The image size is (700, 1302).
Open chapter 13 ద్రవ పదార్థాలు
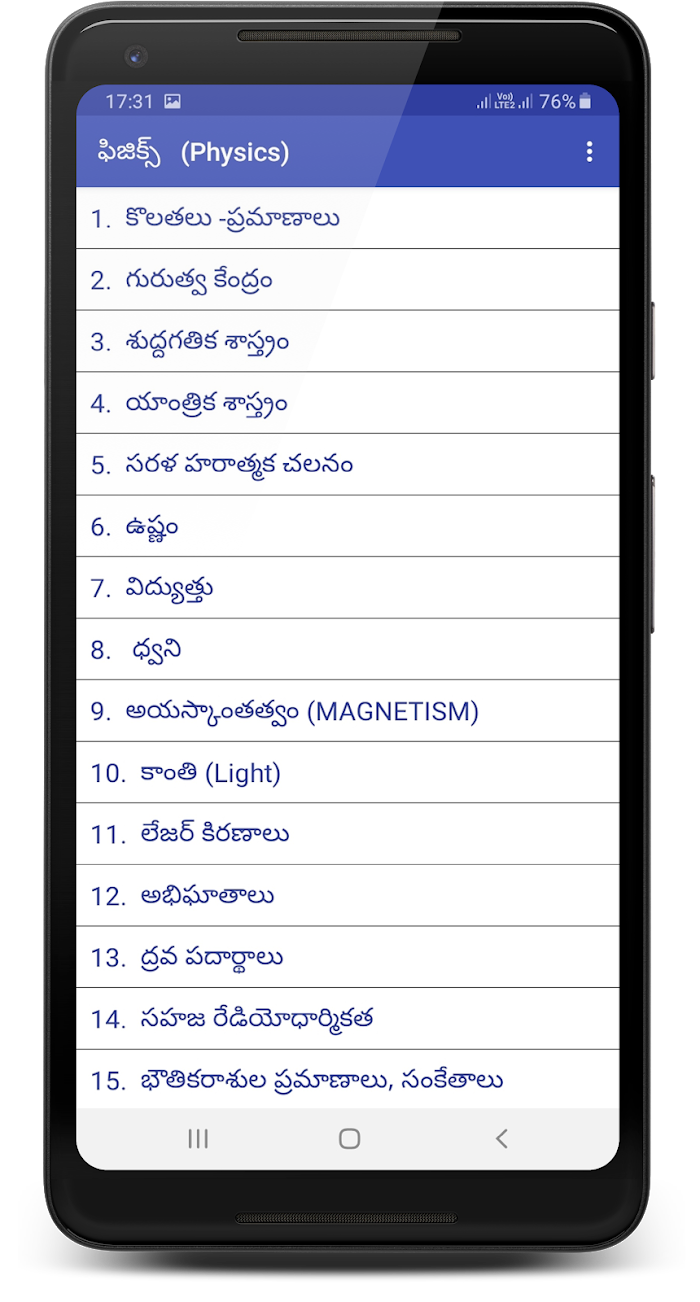pos(347,958)
